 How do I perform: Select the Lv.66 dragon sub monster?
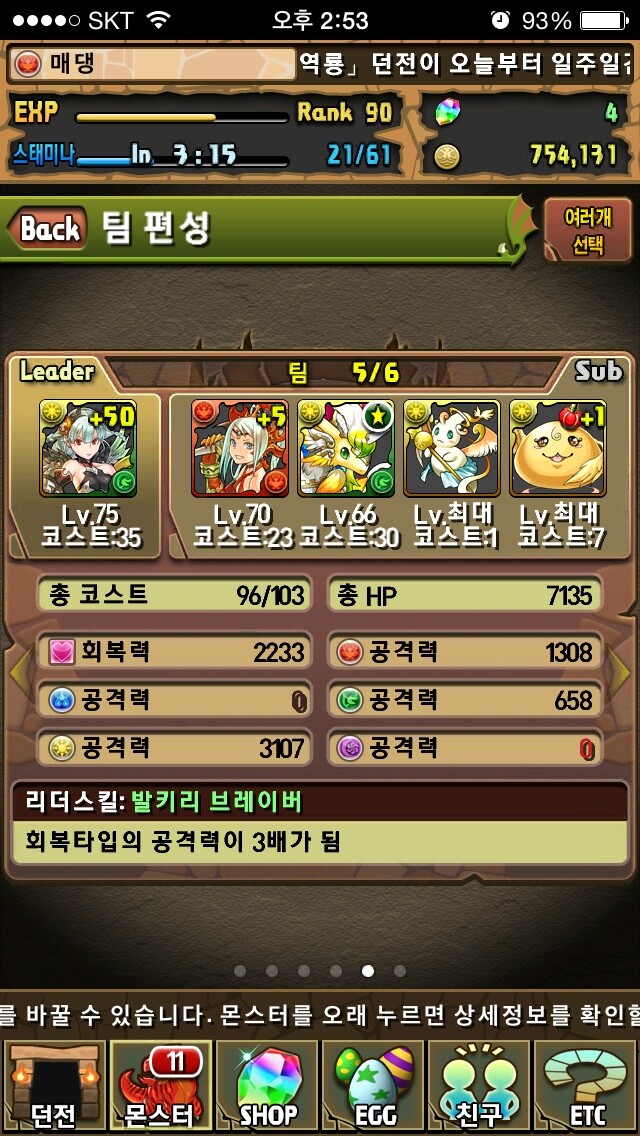point(346,447)
